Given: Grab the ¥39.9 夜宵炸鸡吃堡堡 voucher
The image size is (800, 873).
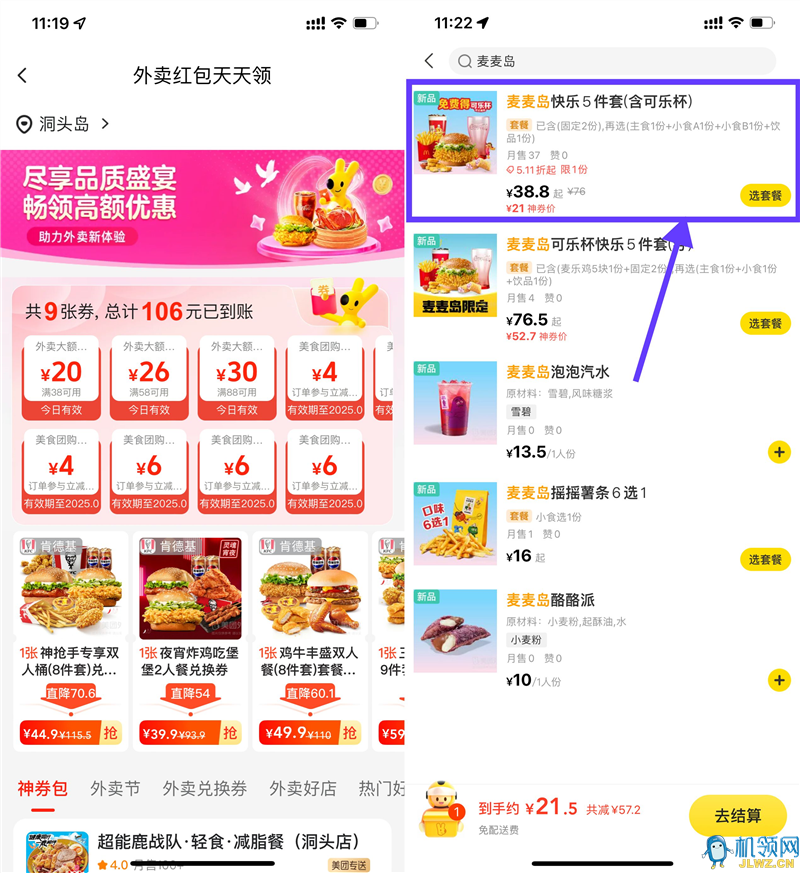Looking at the screenshot, I should click(230, 733).
